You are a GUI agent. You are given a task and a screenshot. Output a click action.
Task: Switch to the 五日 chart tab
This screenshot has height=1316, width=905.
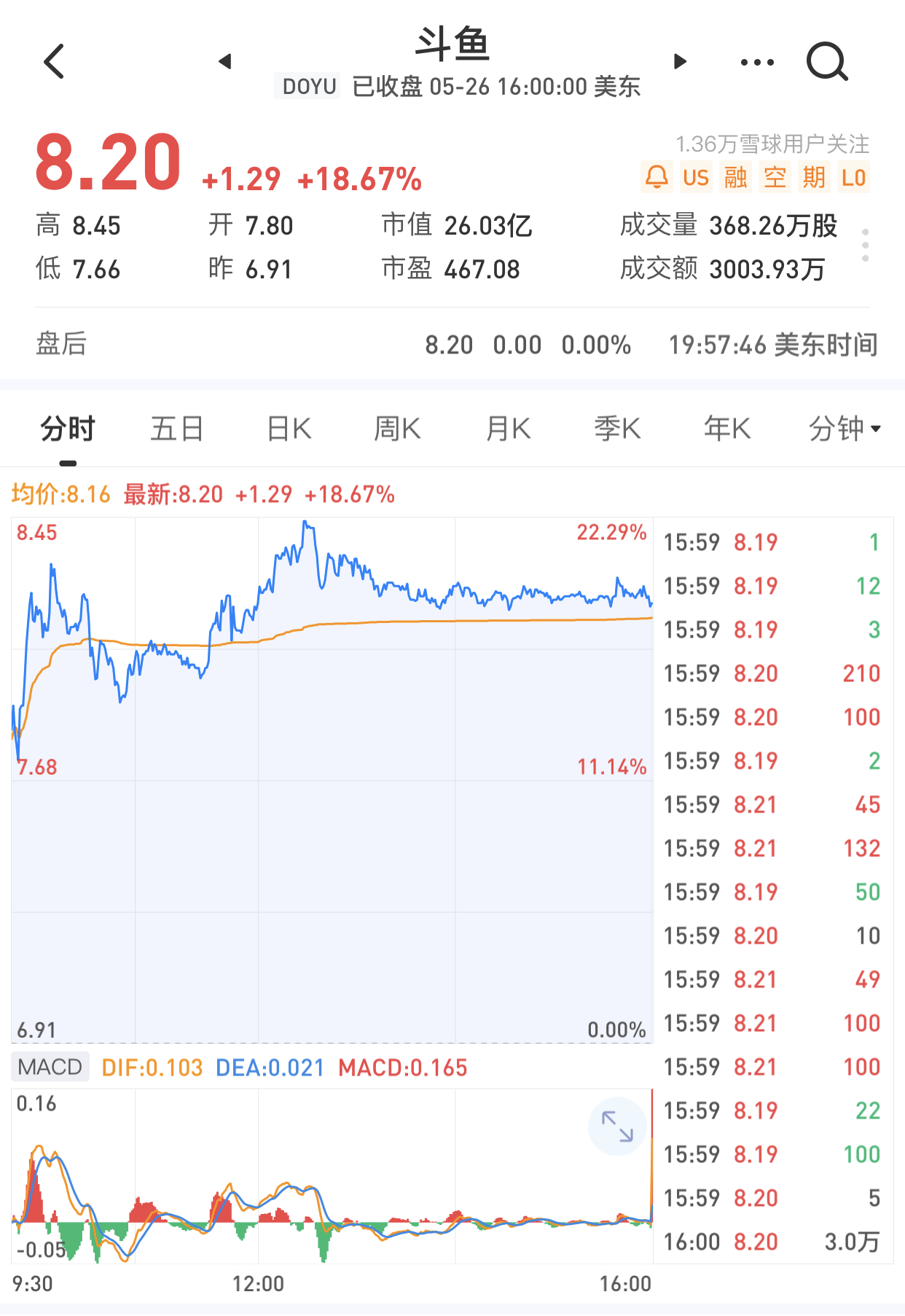[176, 428]
